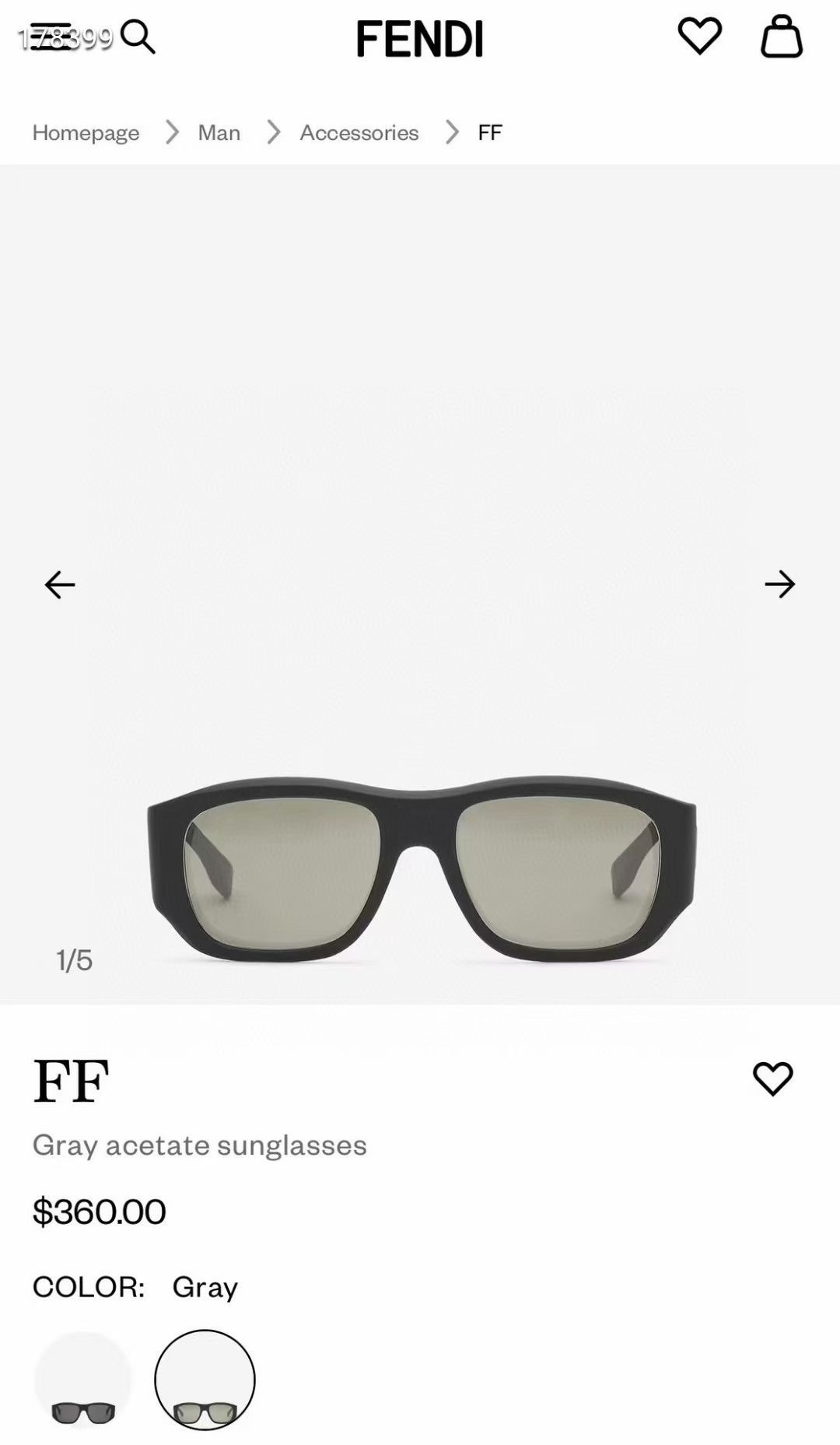840x1445 pixels.
Task: Add FF sunglasses to wishlist
Action: tap(772, 1078)
